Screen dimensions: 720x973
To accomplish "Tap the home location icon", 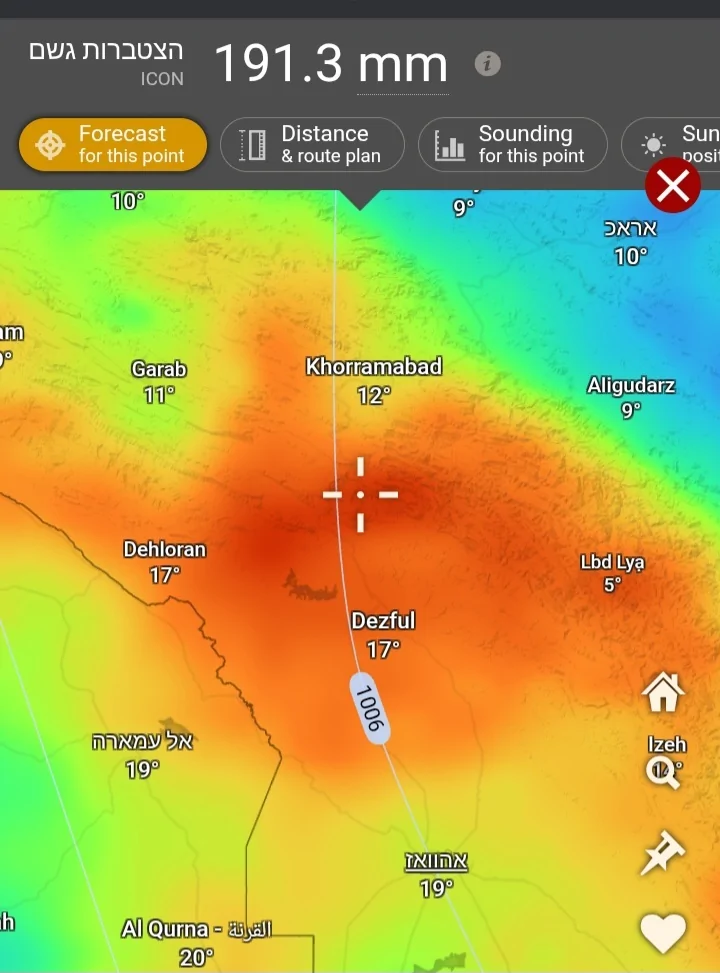I will [663, 692].
